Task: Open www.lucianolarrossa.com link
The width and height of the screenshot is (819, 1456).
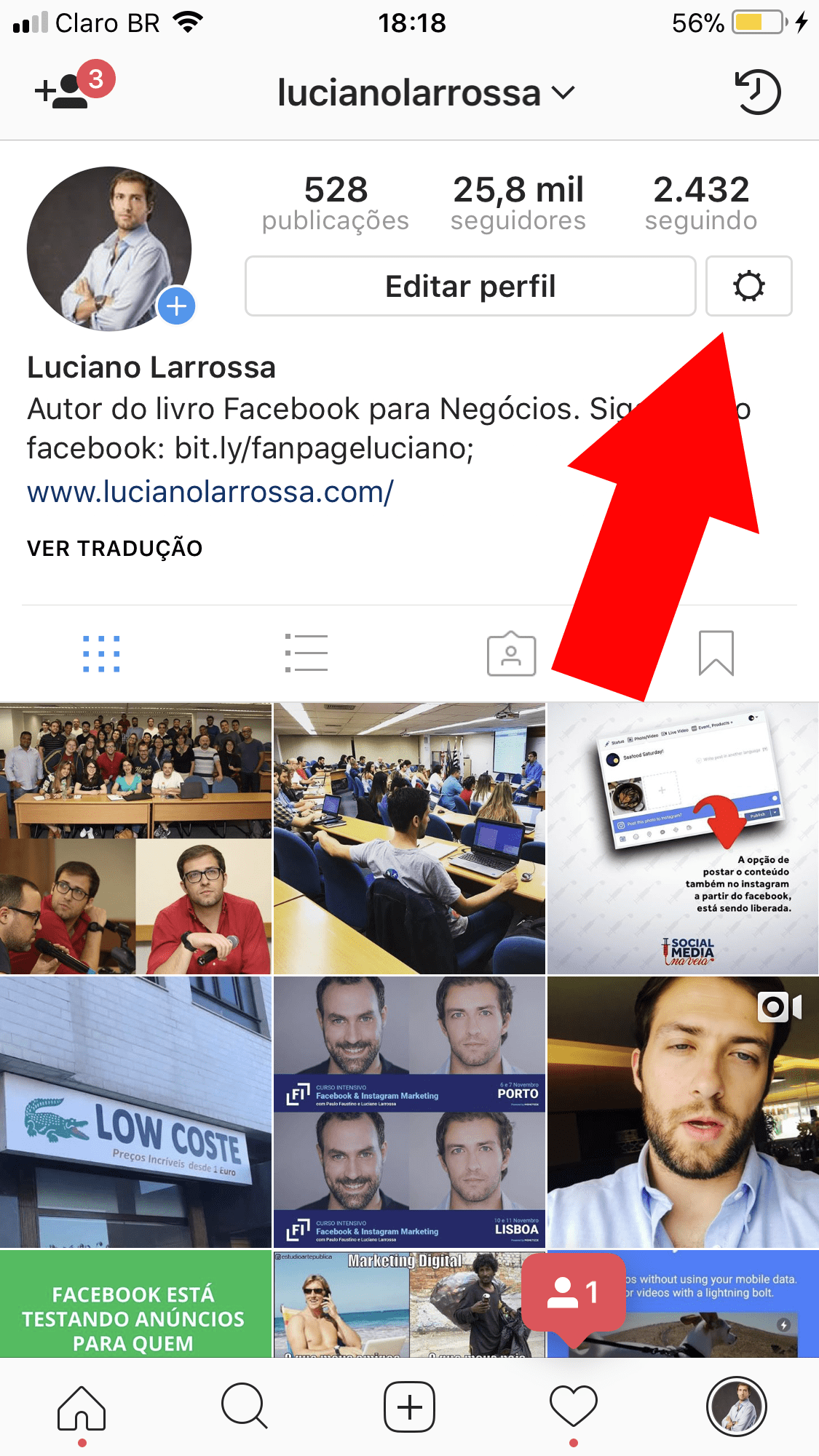Action: click(x=210, y=492)
